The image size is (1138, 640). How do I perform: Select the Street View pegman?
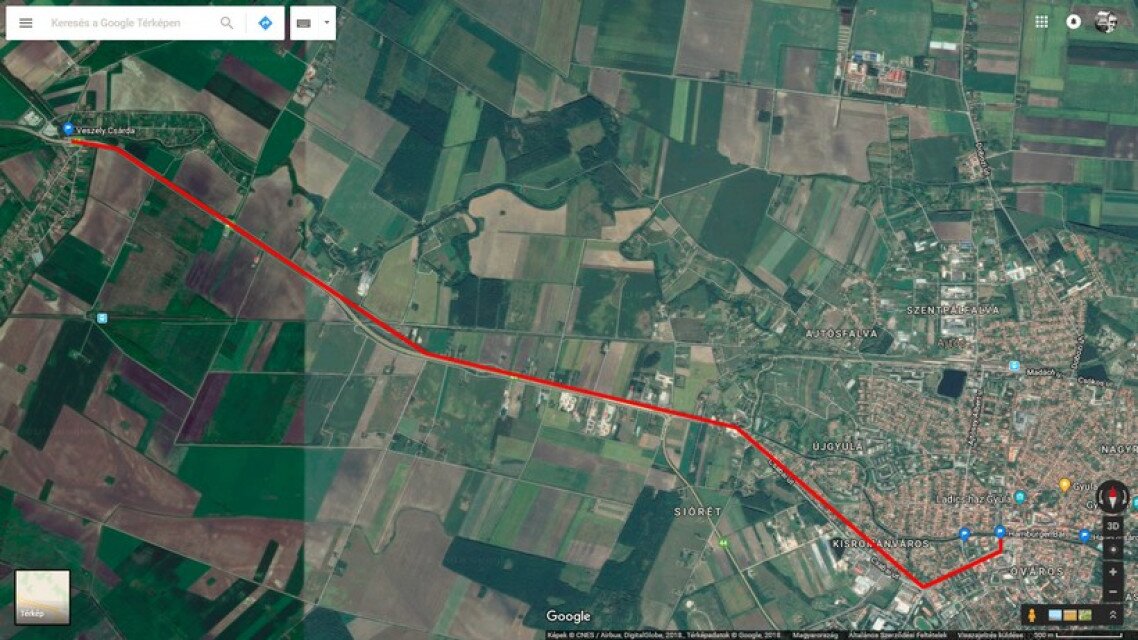(1032, 613)
